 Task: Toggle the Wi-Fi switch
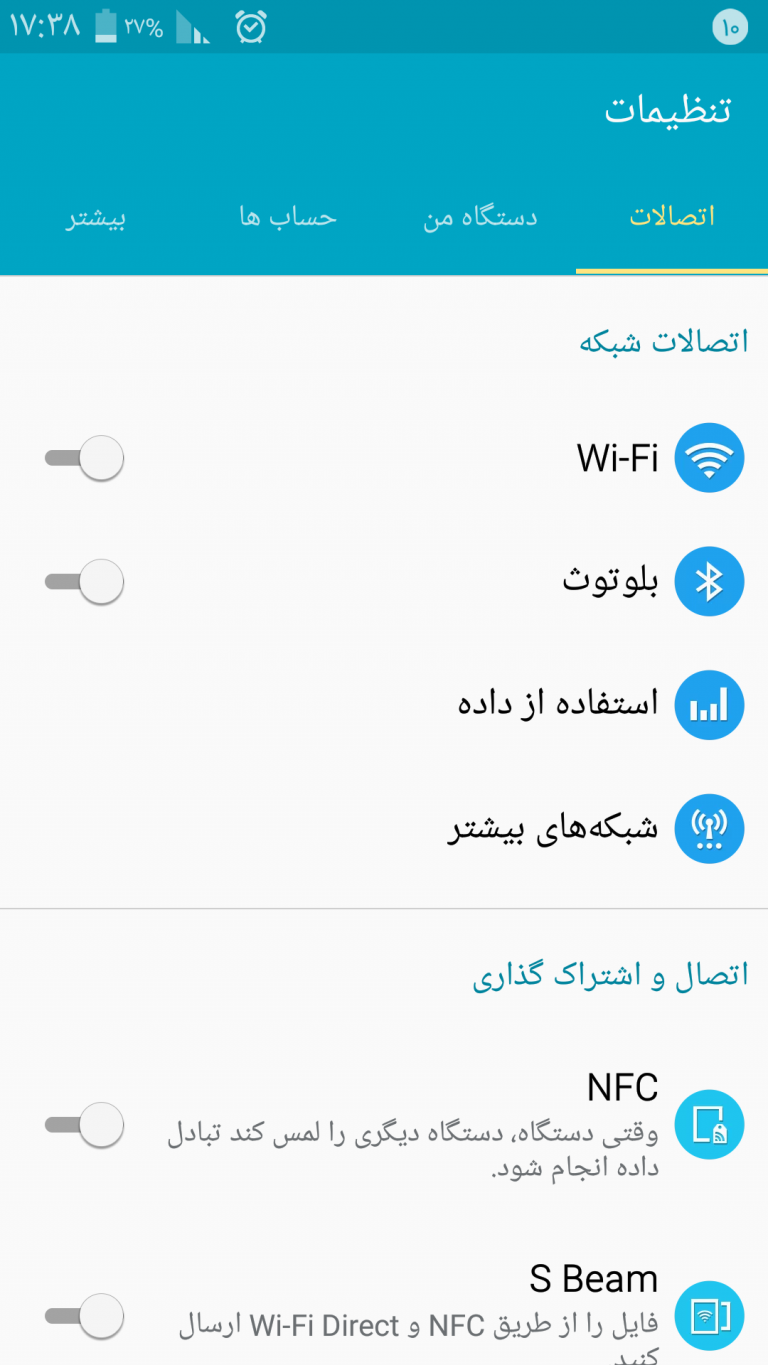(85, 459)
